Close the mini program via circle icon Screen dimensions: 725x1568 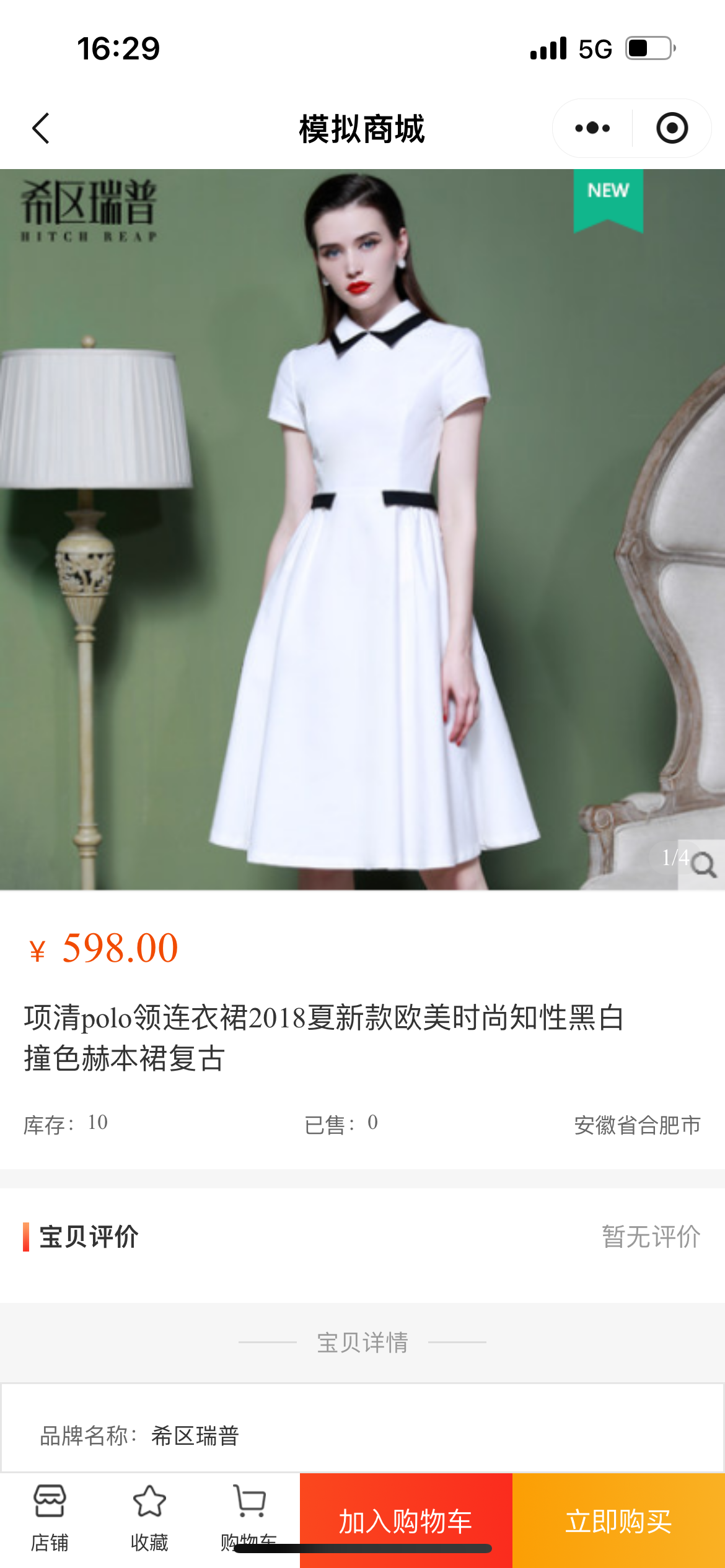coord(672,128)
